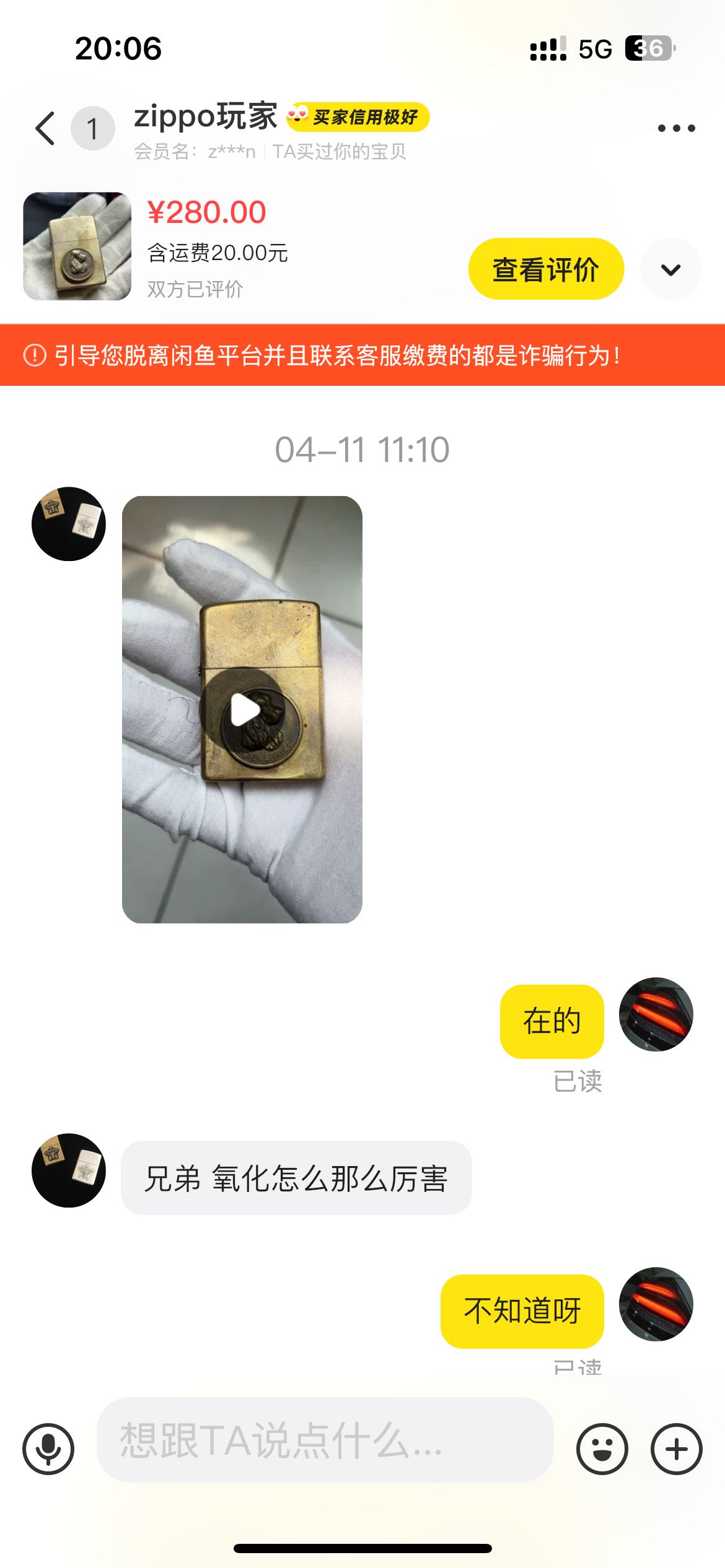Open the plus attachments menu
Image resolution: width=725 pixels, height=1568 pixels.
(676, 1449)
